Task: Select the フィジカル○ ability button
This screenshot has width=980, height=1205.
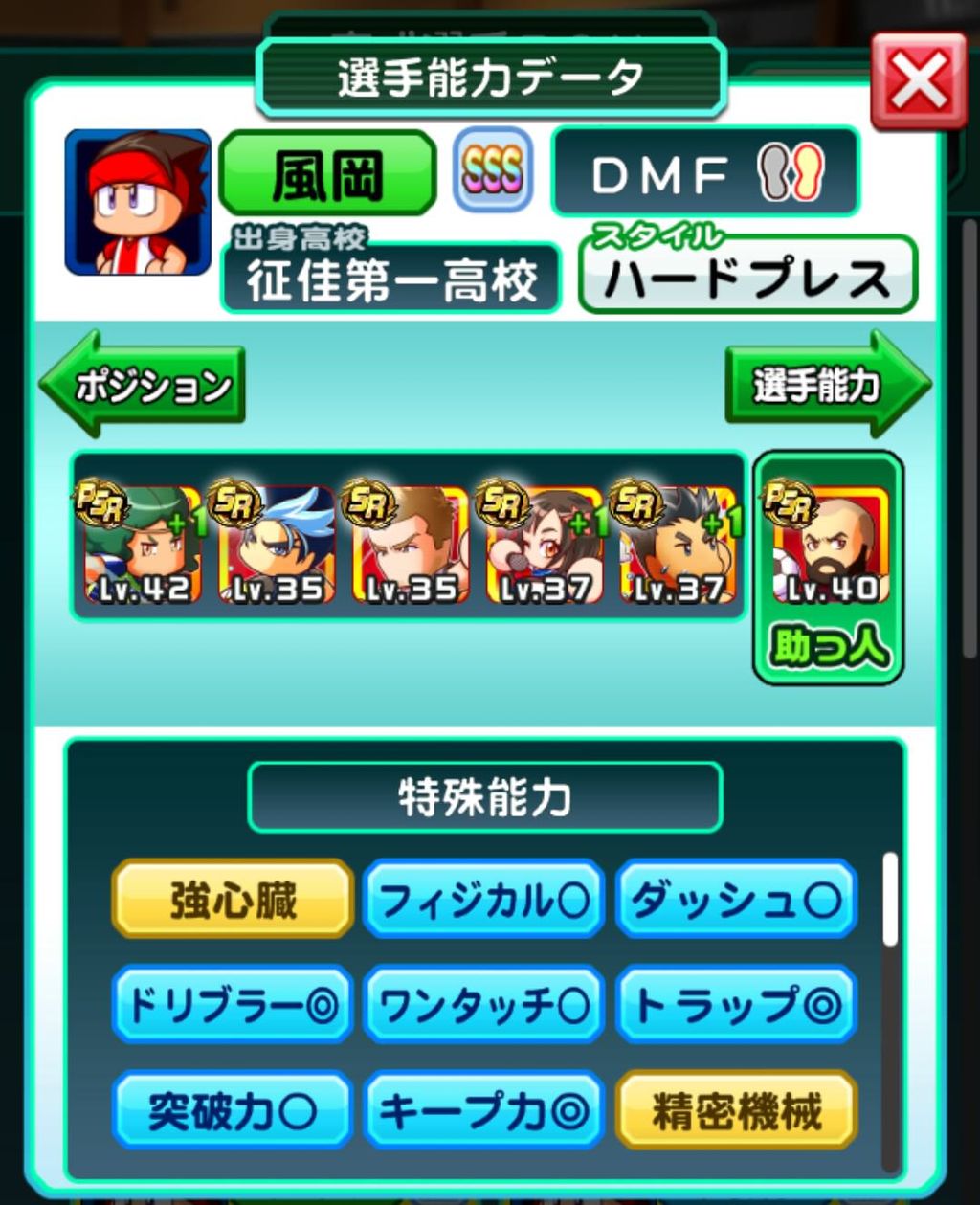Action: pyautogui.click(x=481, y=901)
